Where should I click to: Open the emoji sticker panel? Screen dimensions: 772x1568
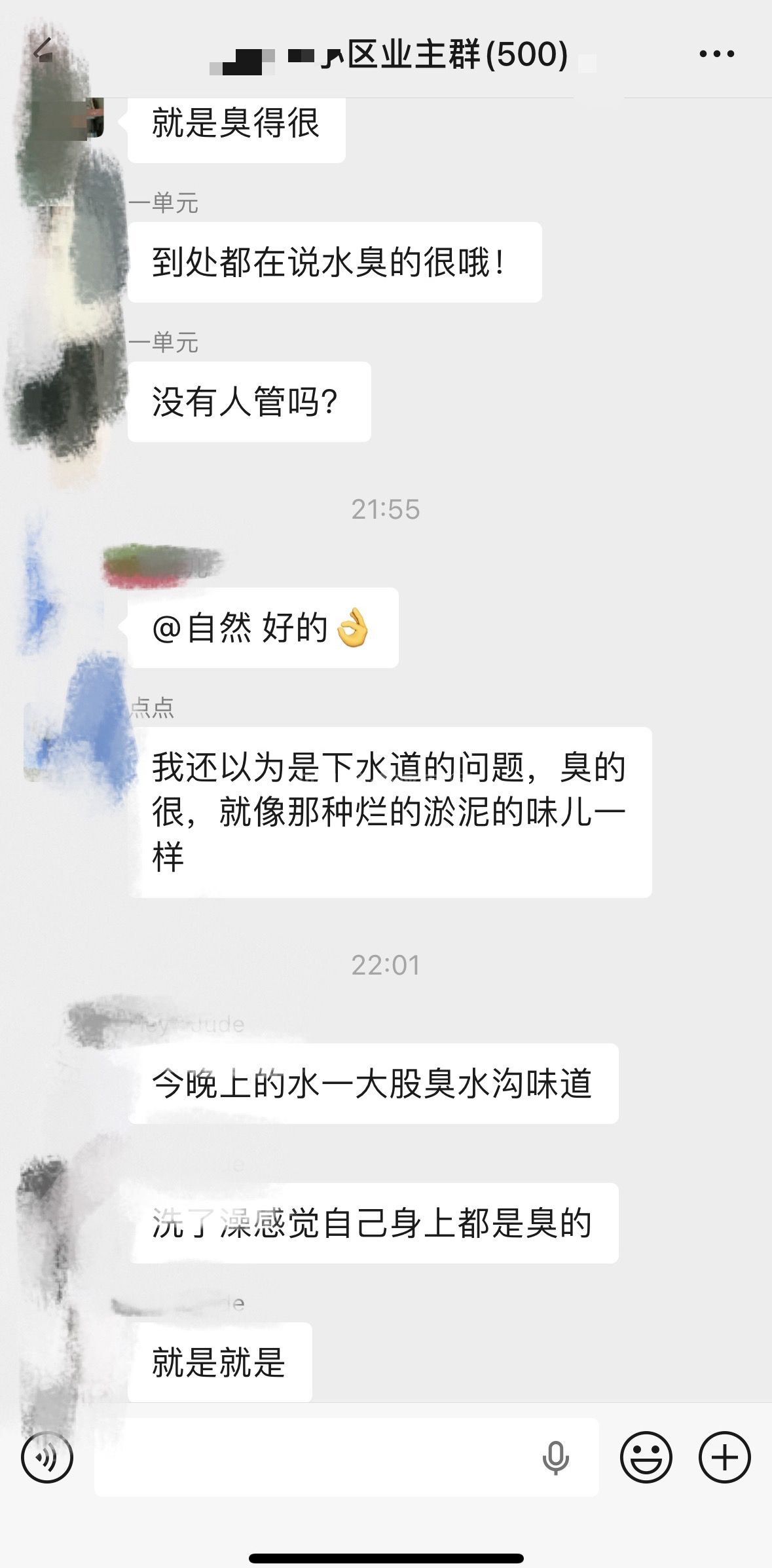(x=646, y=1457)
